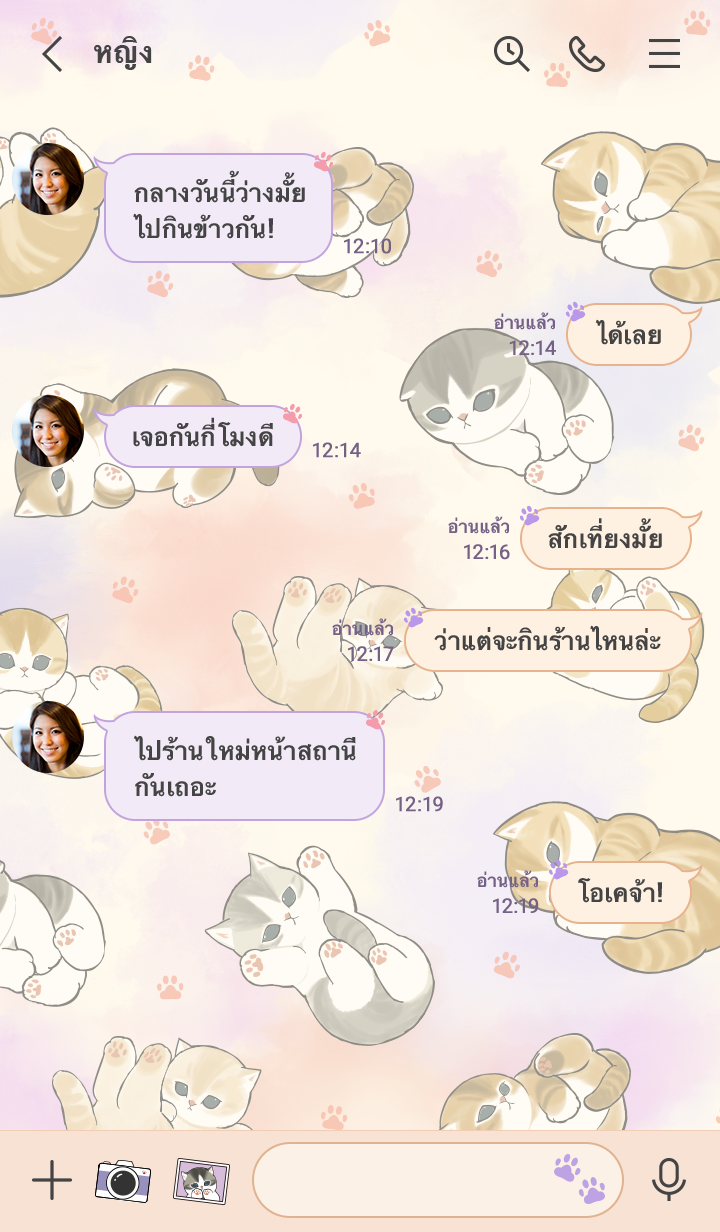Start a voice call with หญิง

587,54
